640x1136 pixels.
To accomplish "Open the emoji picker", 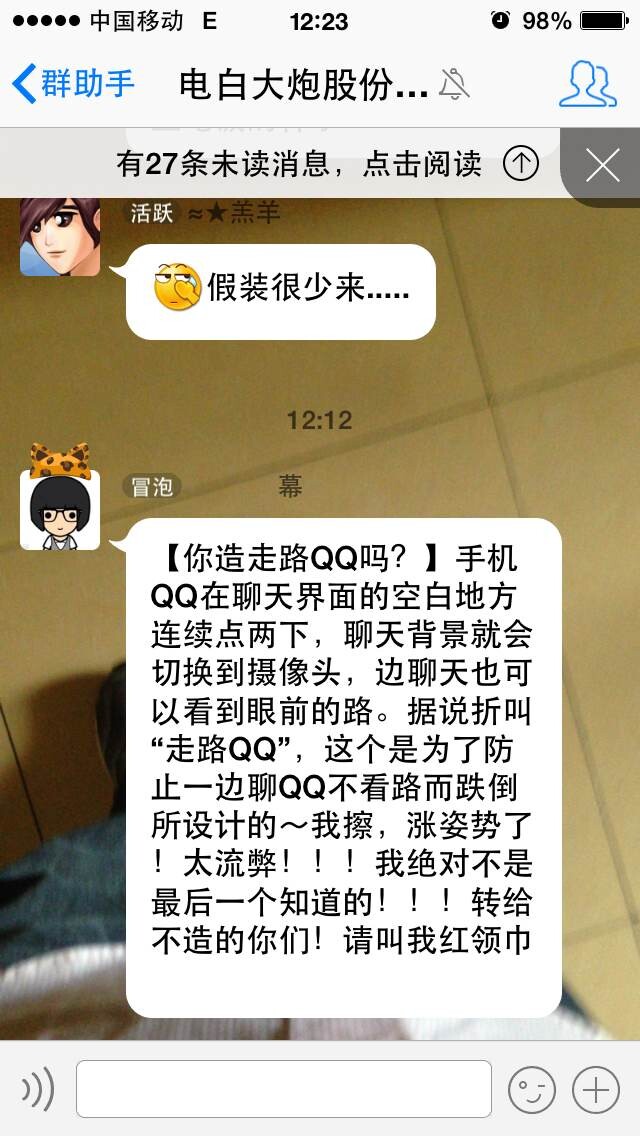I will coord(531,1089).
